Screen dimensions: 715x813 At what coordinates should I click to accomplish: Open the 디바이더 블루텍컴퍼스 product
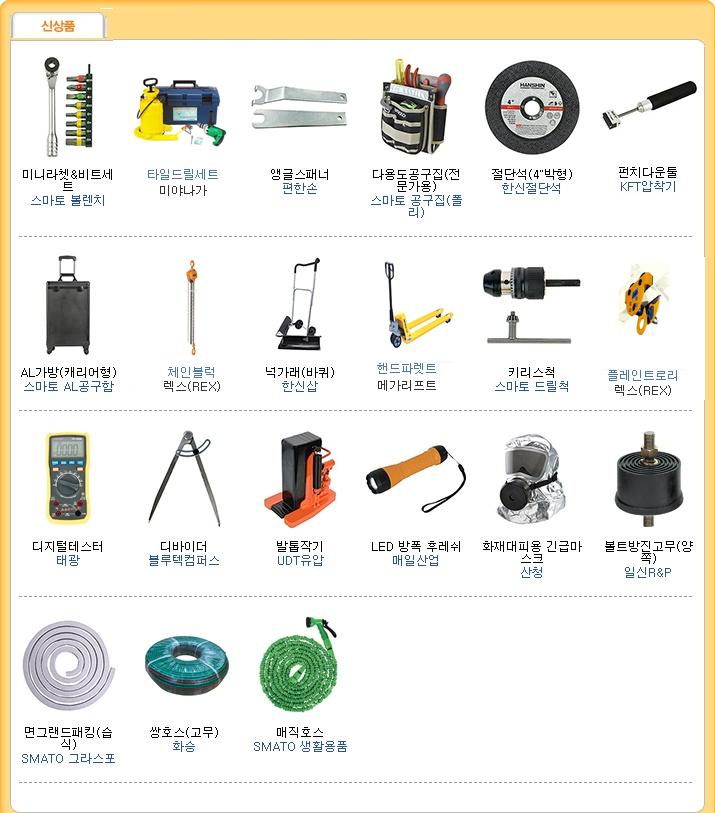pos(183,480)
